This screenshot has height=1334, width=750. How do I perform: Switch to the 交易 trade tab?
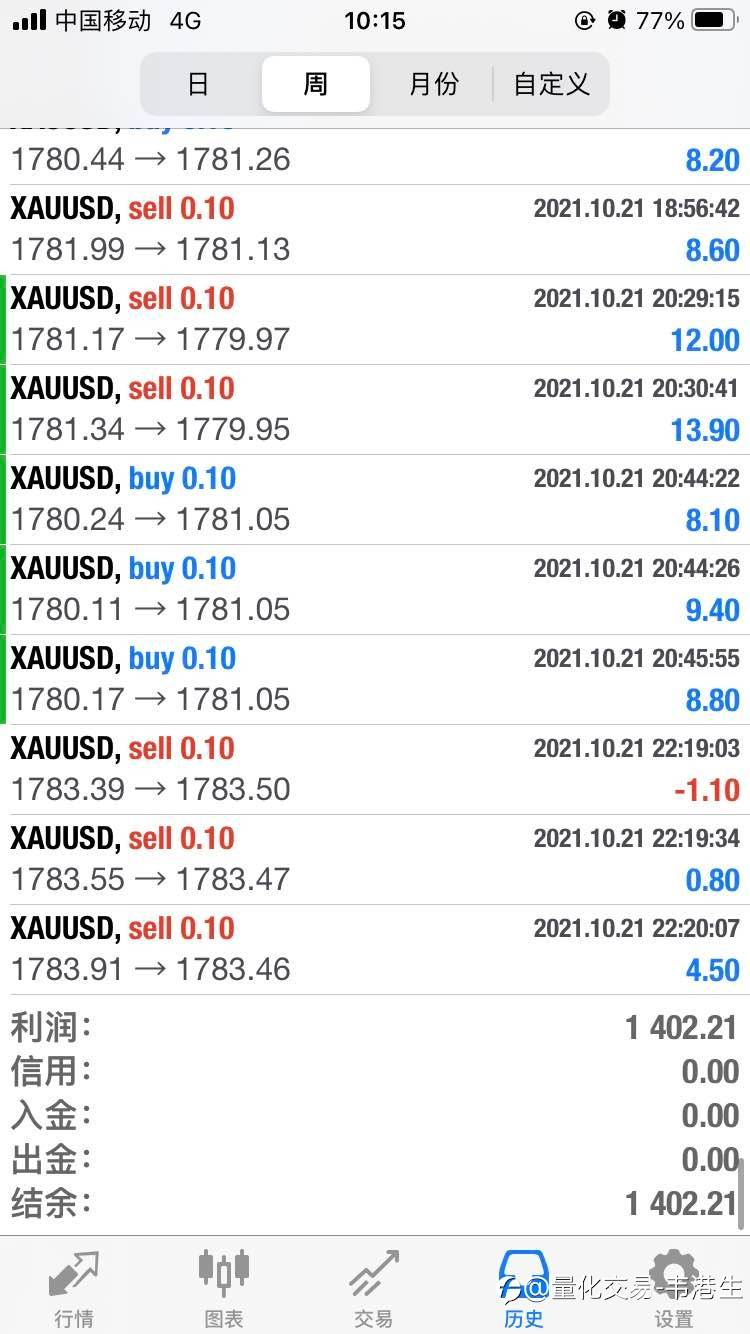(x=374, y=1286)
